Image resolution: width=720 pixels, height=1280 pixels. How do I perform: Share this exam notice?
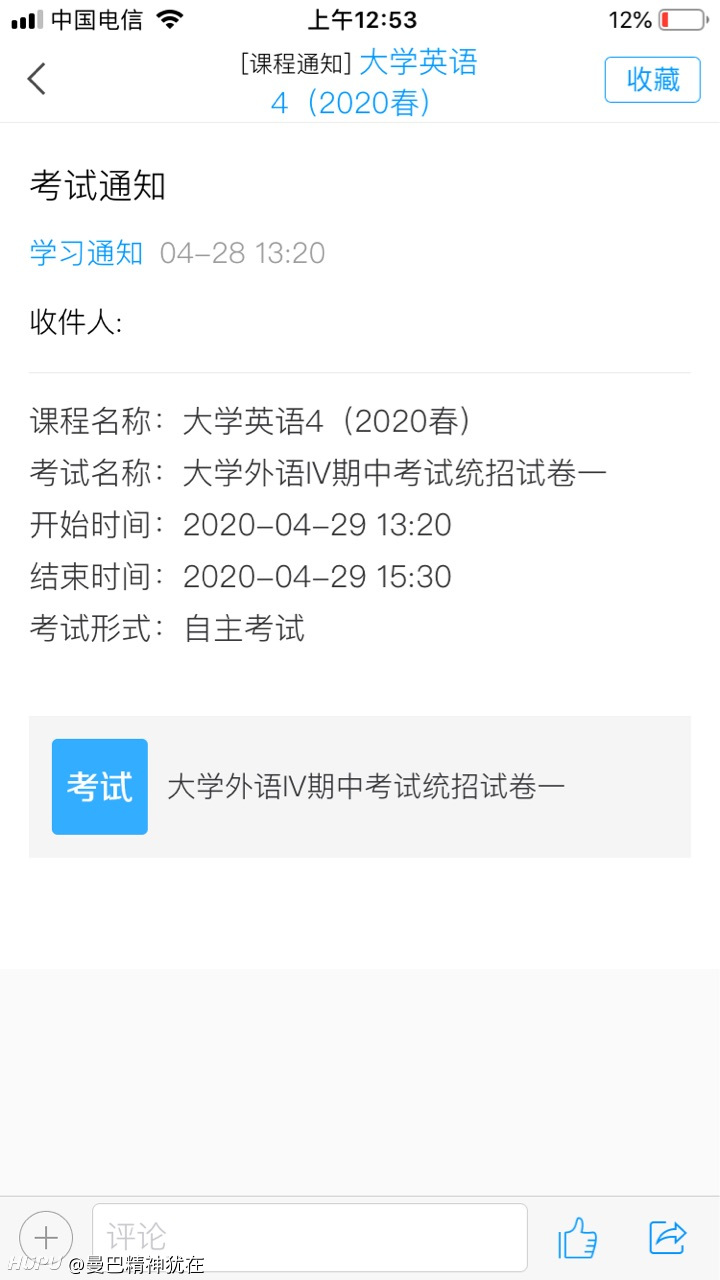click(667, 1237)
